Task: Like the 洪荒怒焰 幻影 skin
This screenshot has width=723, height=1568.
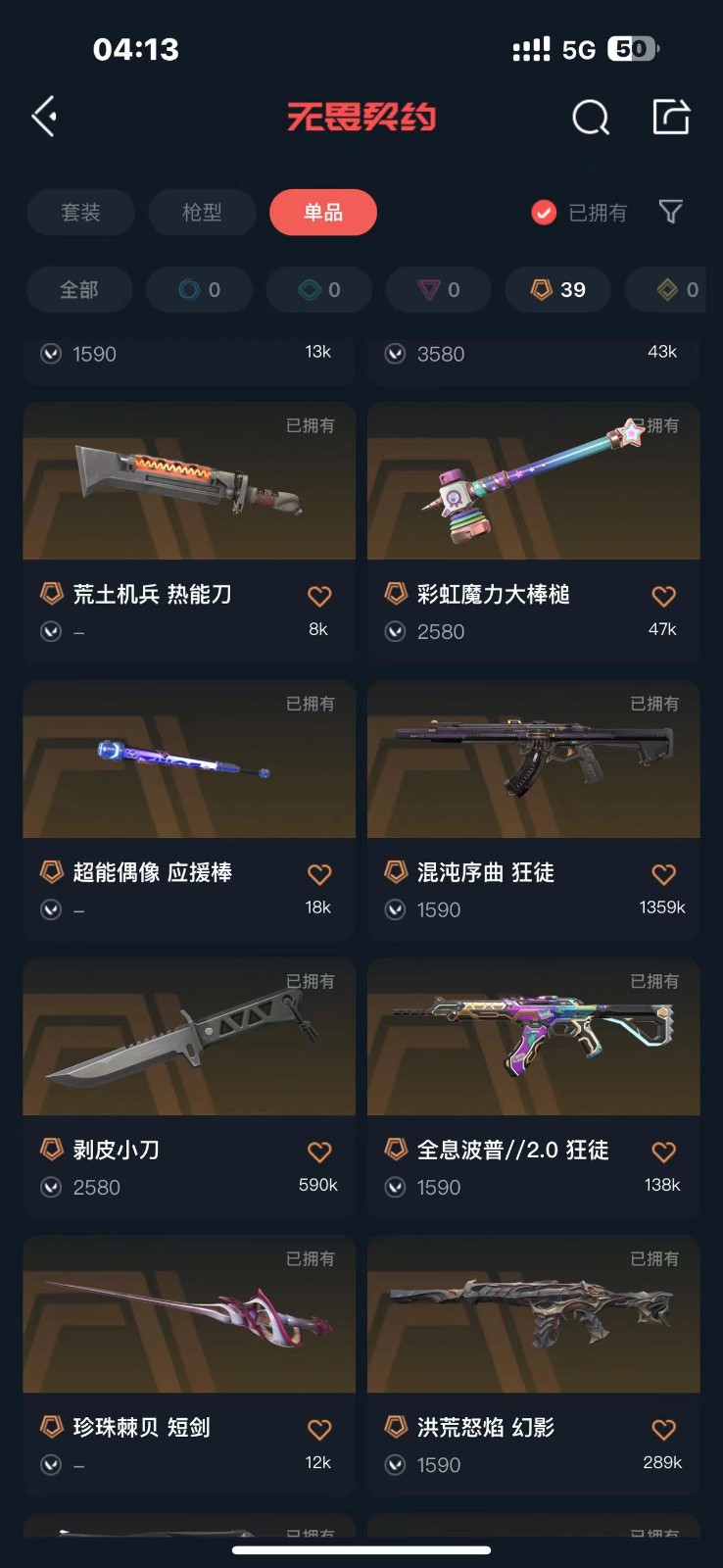Action: 663,1430
